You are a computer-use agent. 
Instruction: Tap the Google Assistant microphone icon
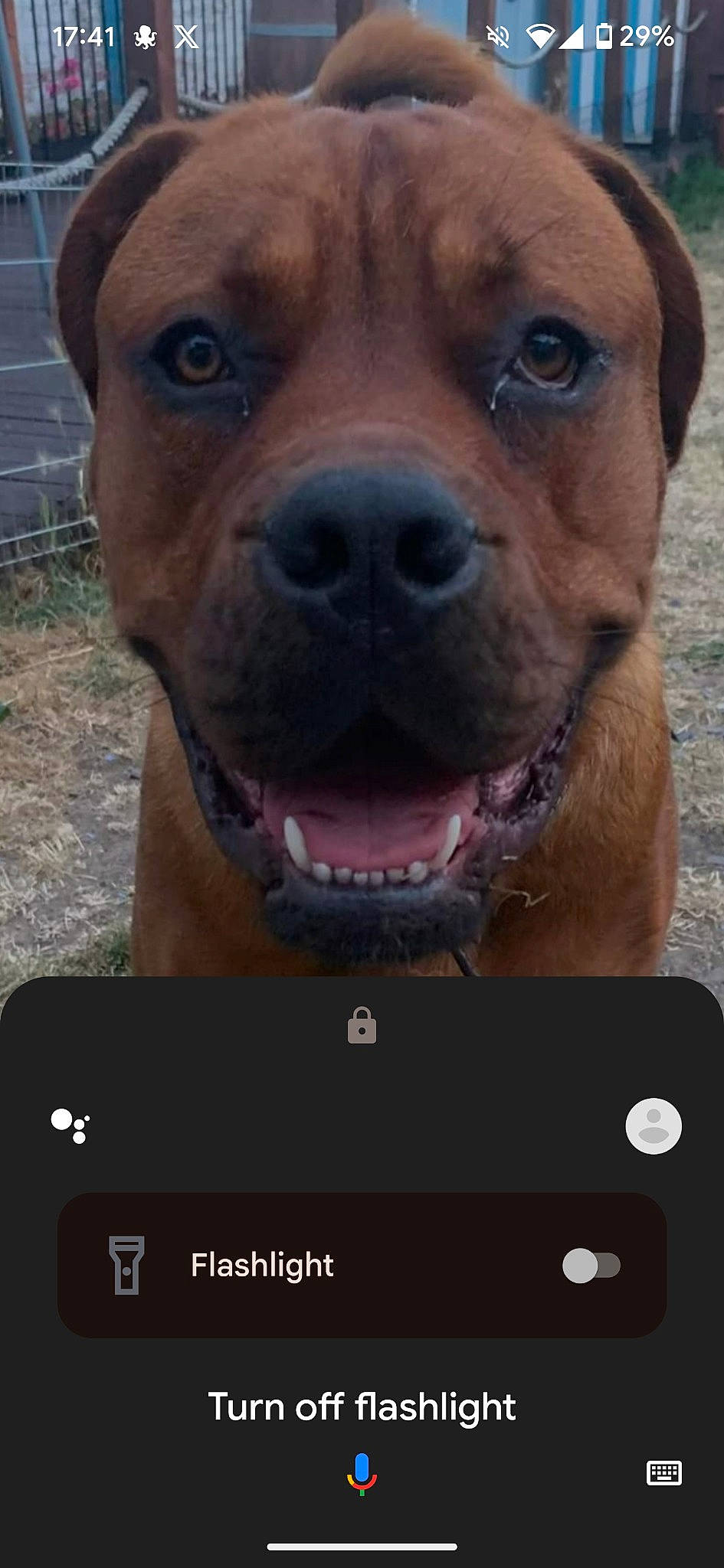click(362, 1474)
